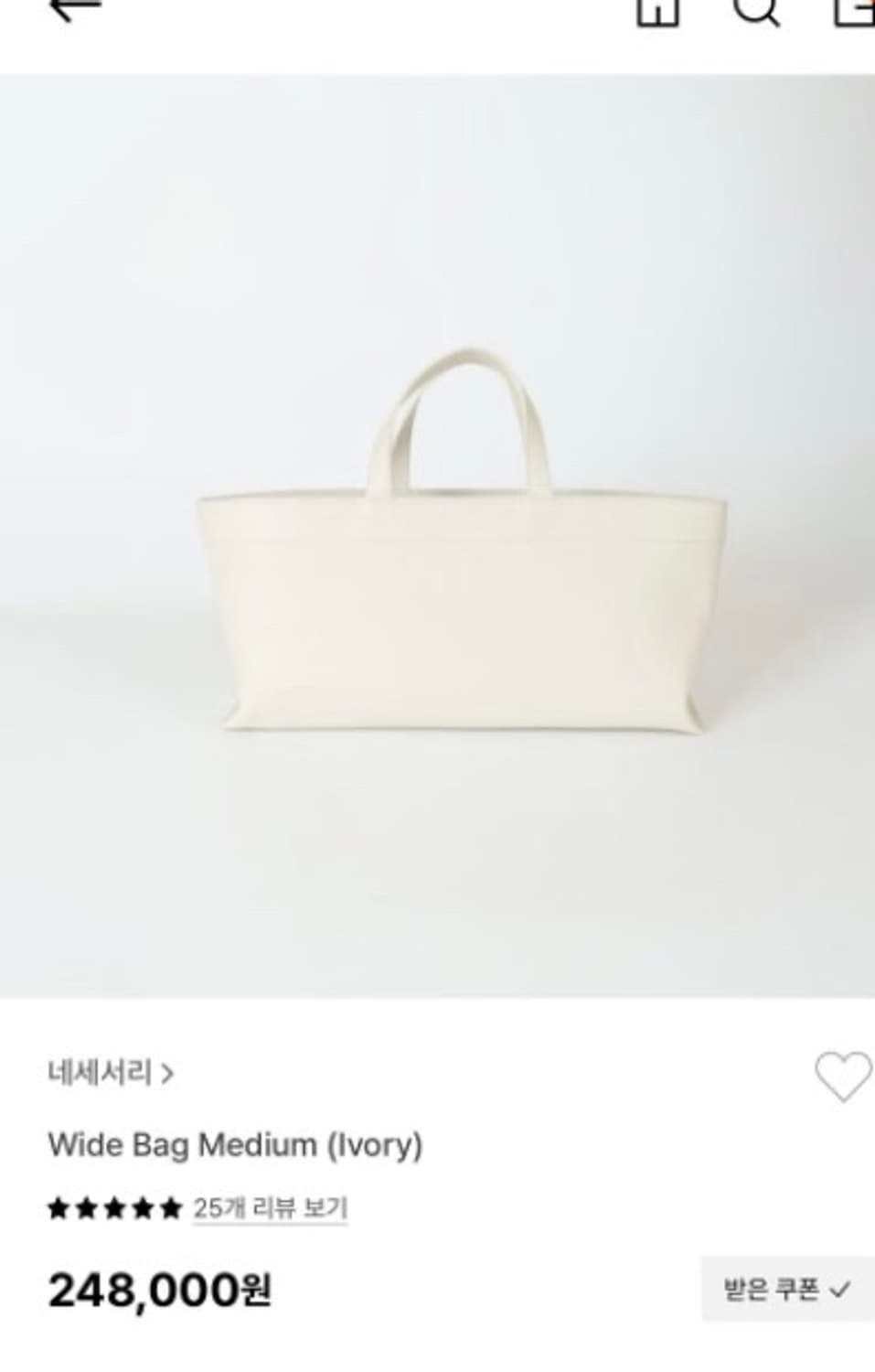Open 25개 리뷰 보기 reviews link

point(271,1207)
